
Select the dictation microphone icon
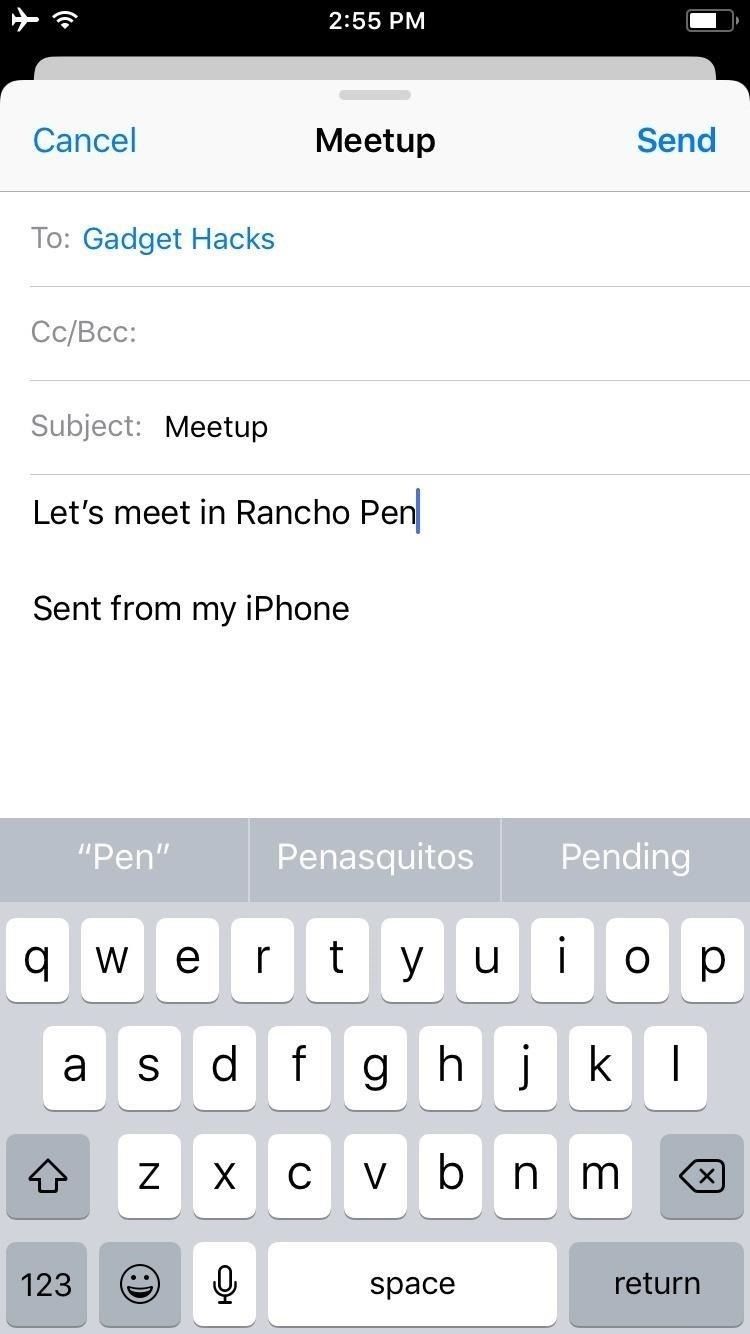click(224, 1283)
